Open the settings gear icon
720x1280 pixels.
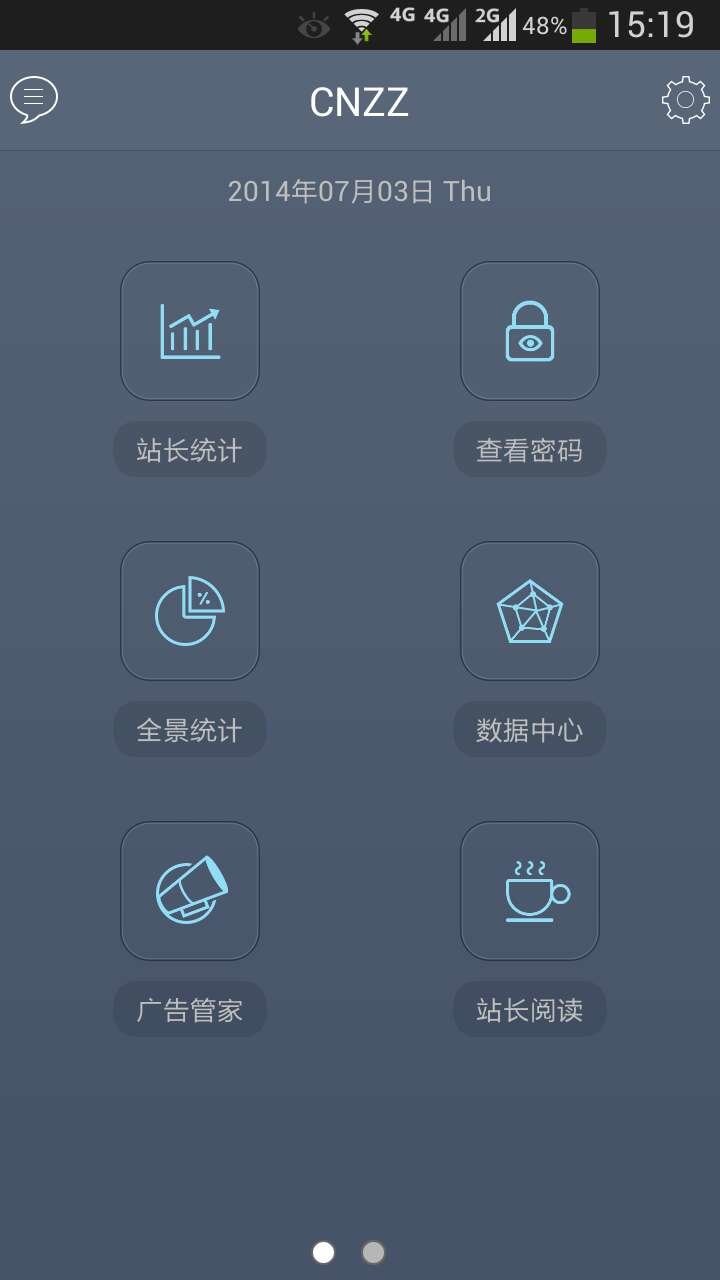coord(685,99)
